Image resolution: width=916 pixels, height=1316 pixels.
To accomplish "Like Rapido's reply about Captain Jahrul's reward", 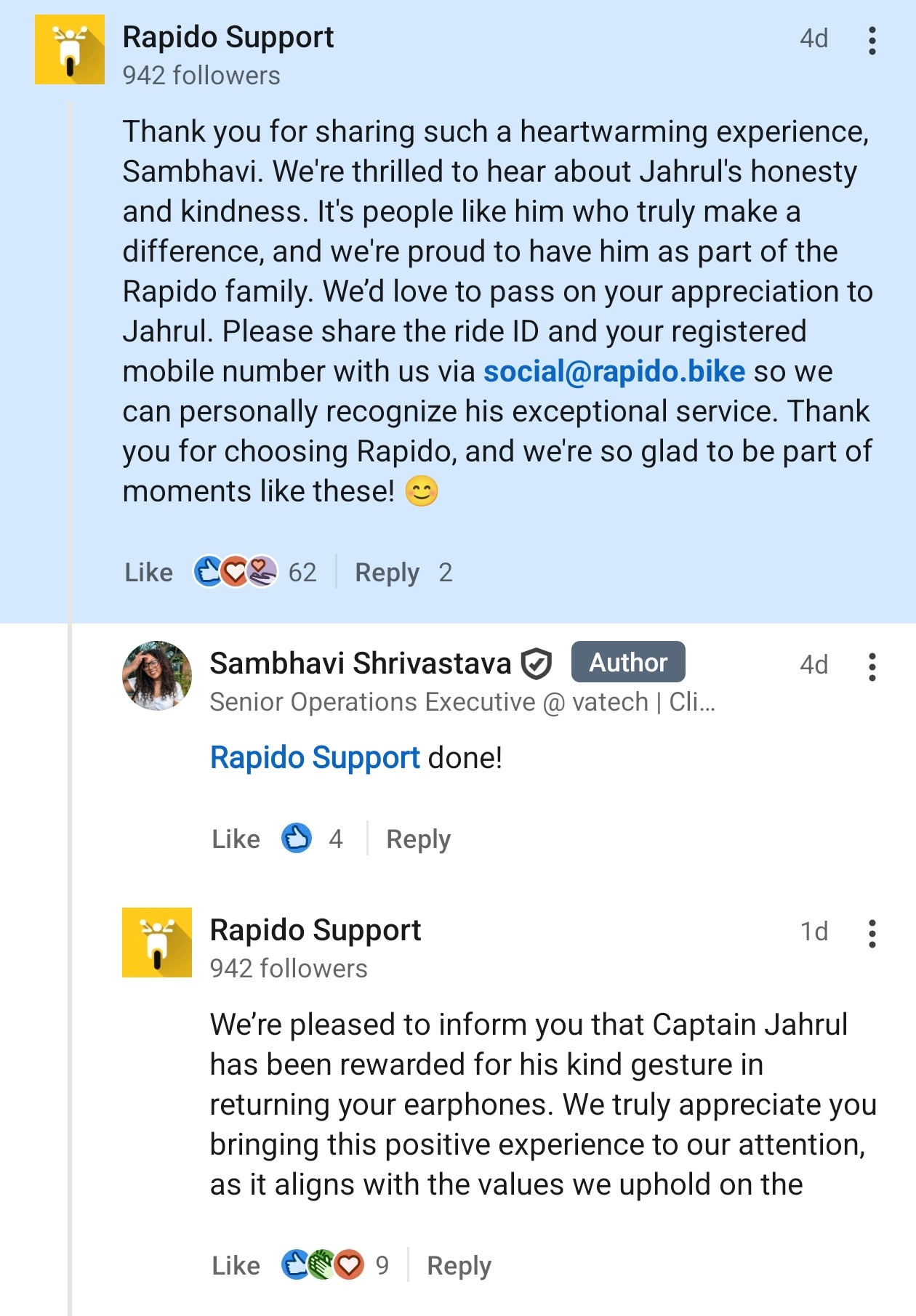I will 236,1266.
